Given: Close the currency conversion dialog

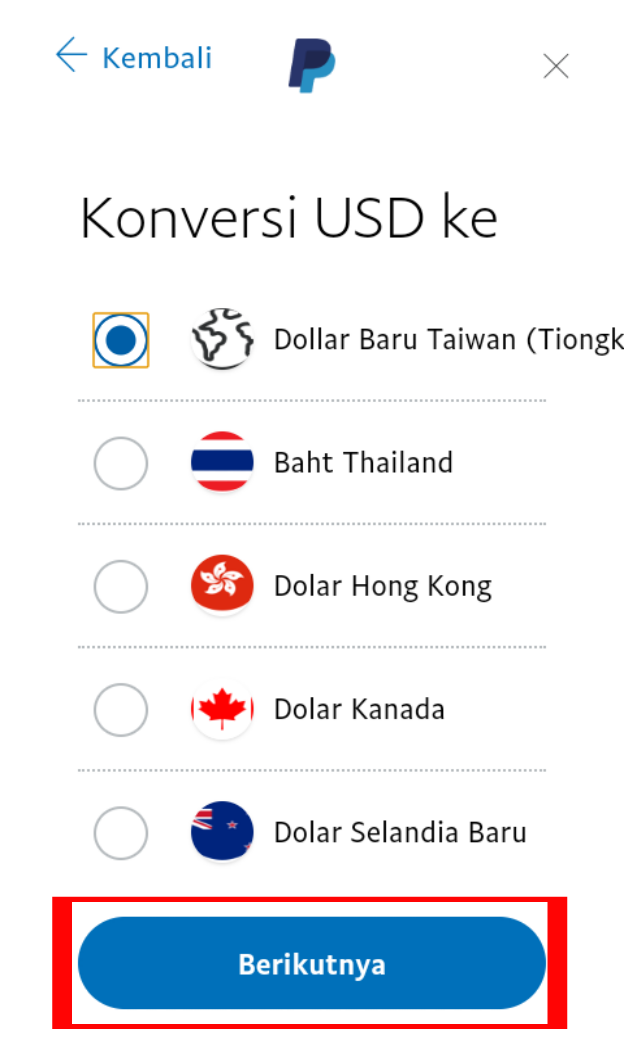Looking at the screenshot, I should pyautogui.click(x=555, y=66).
